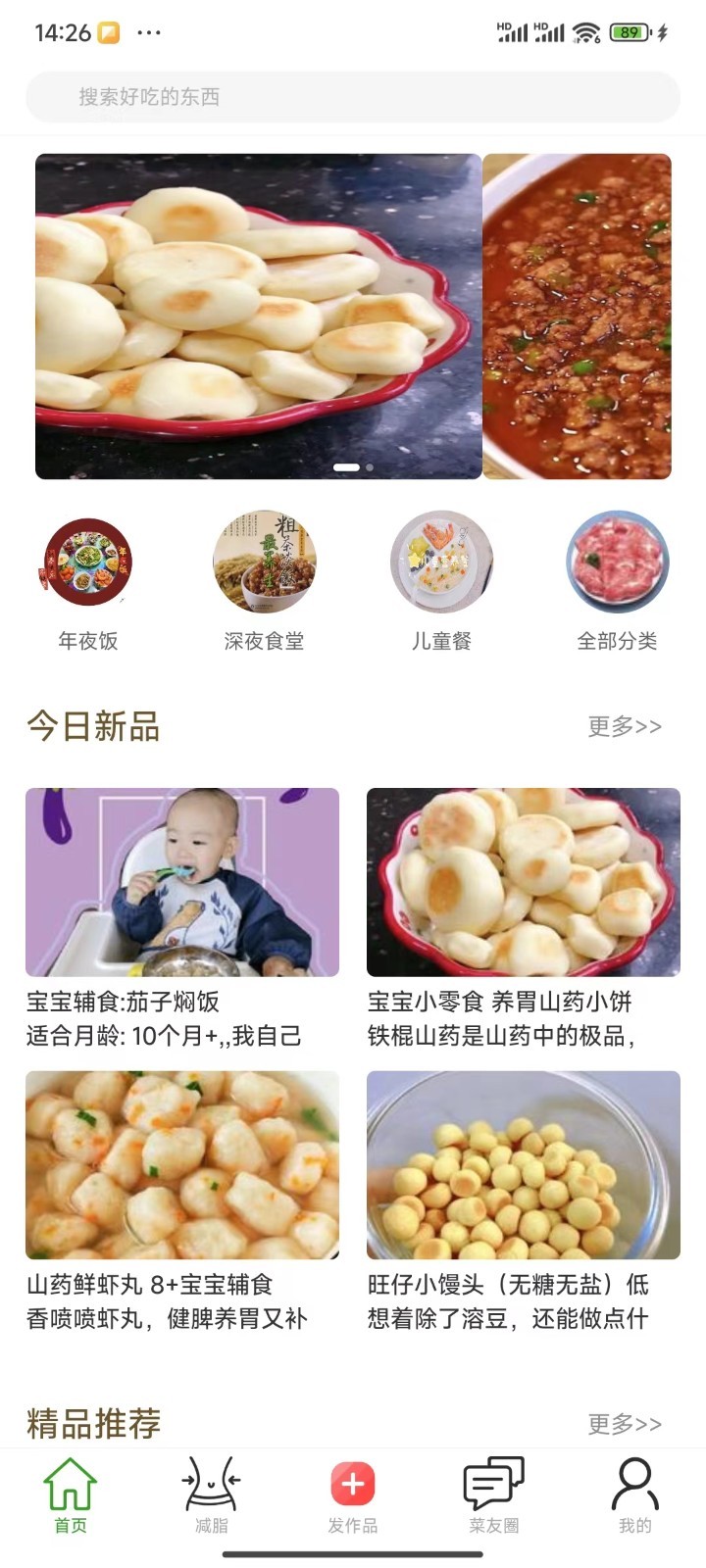706x1568 pixels.
Task: Go to the 首页 tab
Action: [71, 1495]
